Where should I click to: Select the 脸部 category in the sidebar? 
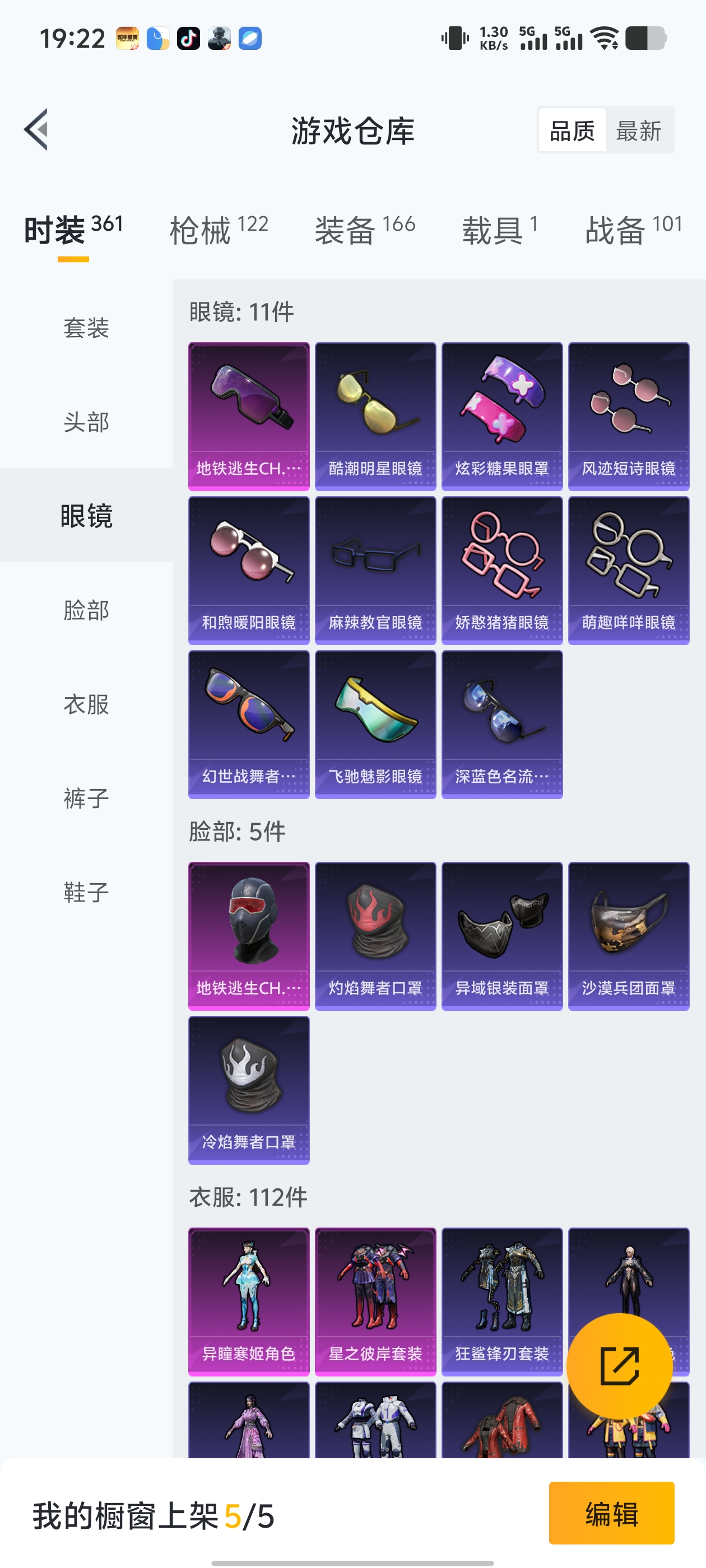(x=86, y=610)
